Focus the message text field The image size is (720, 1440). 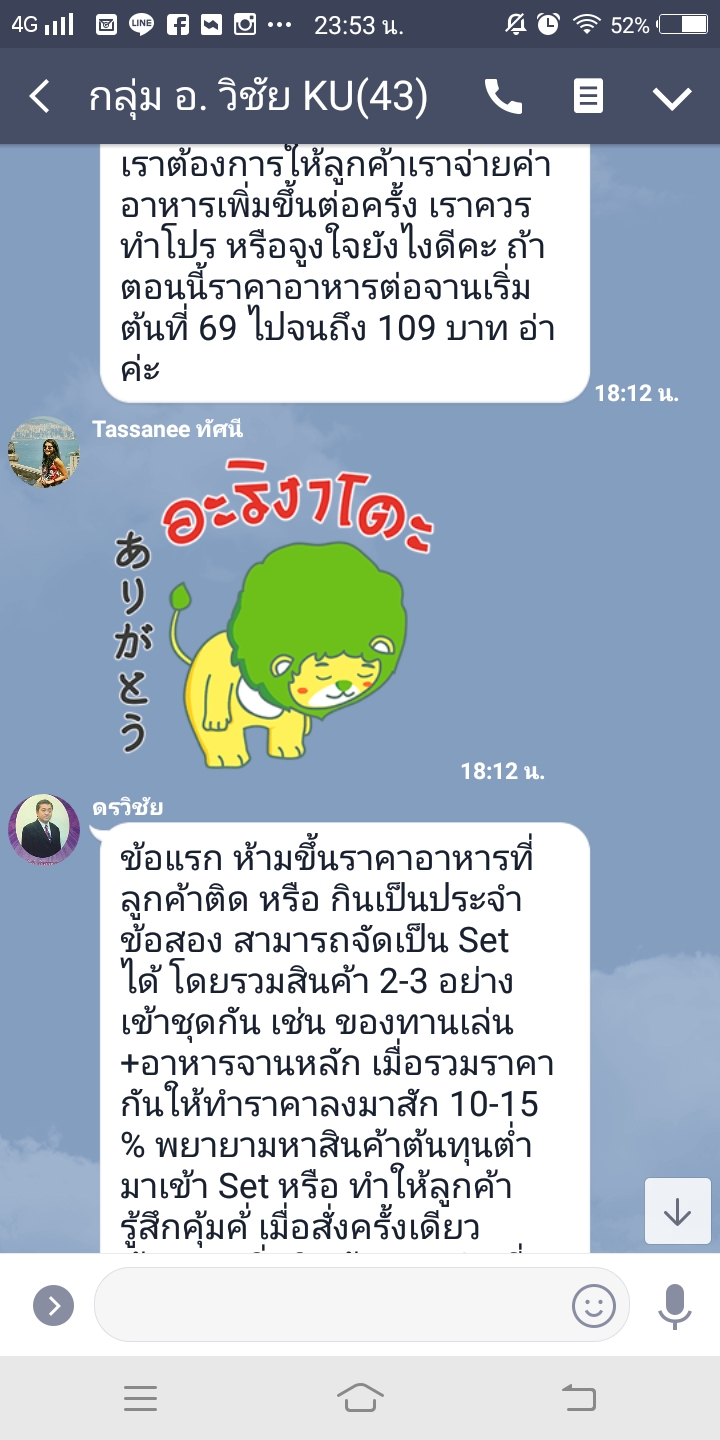(x=330, y=1305)
